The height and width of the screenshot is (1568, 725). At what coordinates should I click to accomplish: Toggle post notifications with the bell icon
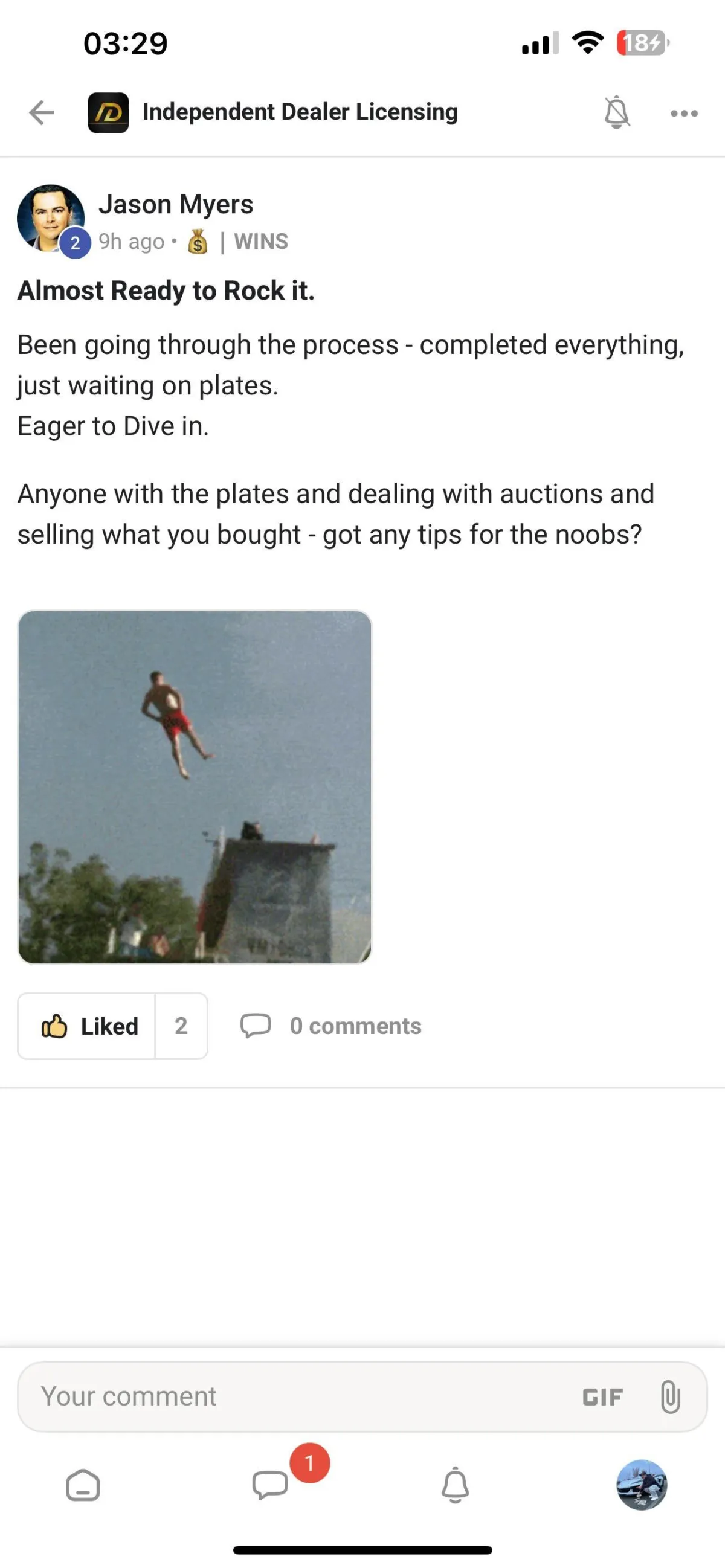pos(617,112)
